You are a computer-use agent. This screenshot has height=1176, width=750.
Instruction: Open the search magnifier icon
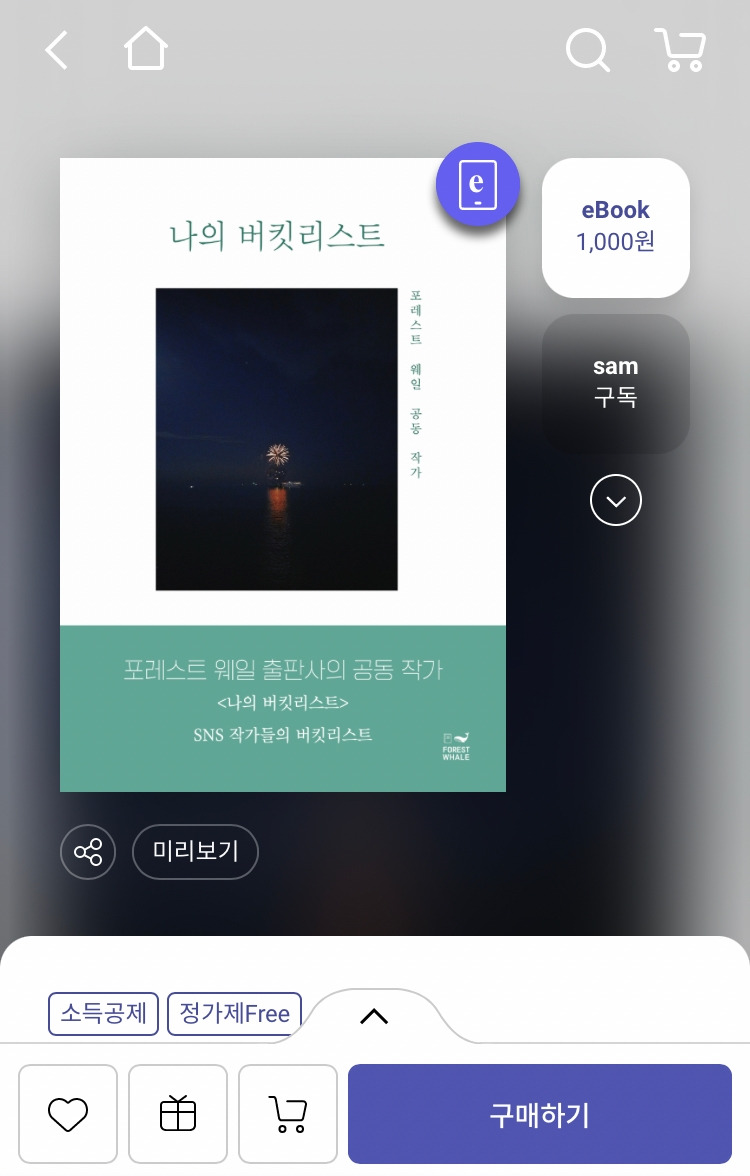tap(587, 50)
